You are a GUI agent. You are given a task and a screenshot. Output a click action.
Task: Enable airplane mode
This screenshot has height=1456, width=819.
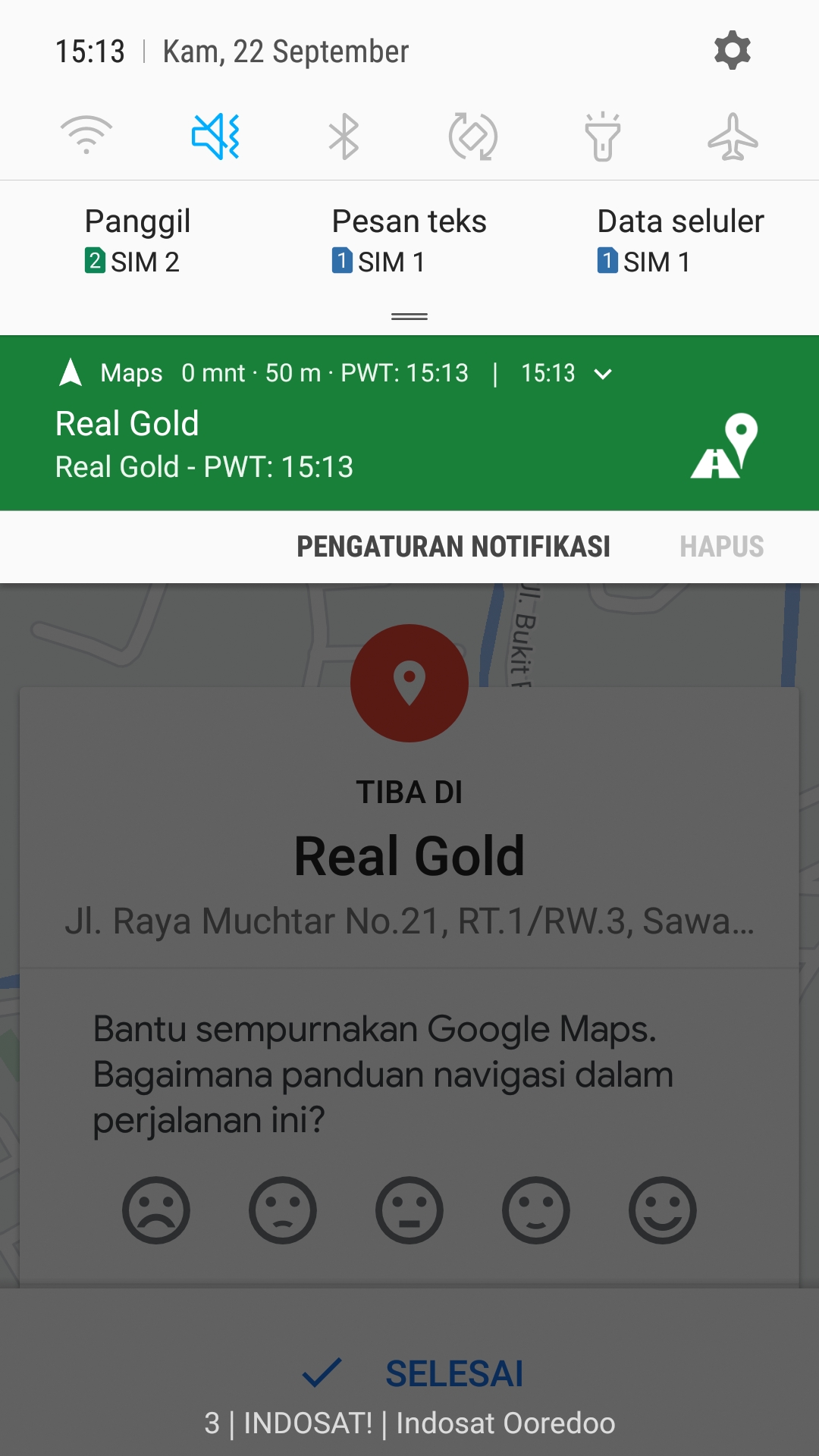(733, 136)
